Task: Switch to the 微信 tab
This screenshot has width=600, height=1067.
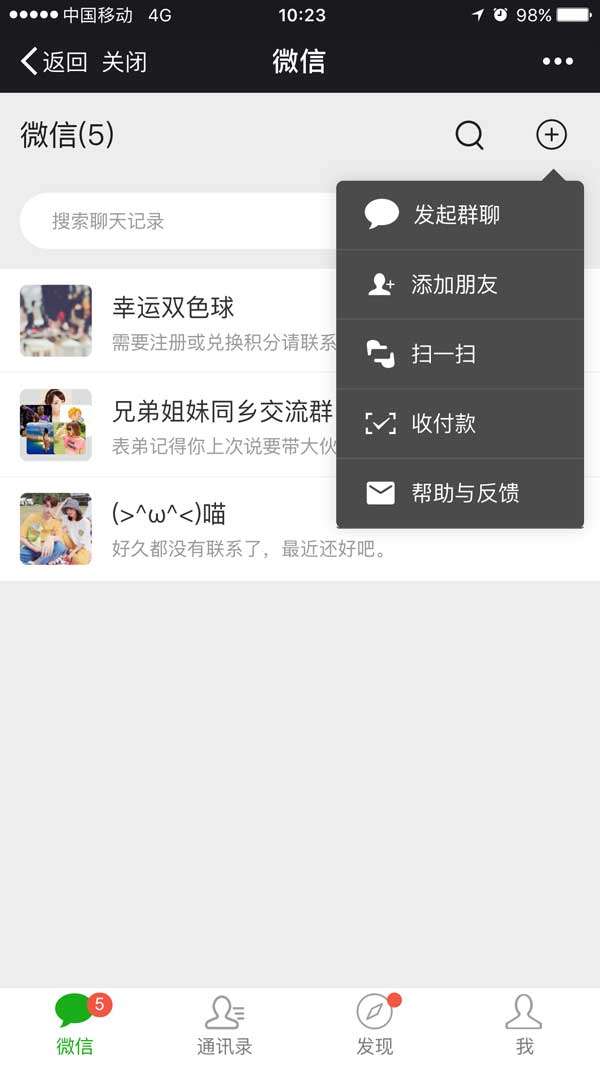Action: [75, 1026]
